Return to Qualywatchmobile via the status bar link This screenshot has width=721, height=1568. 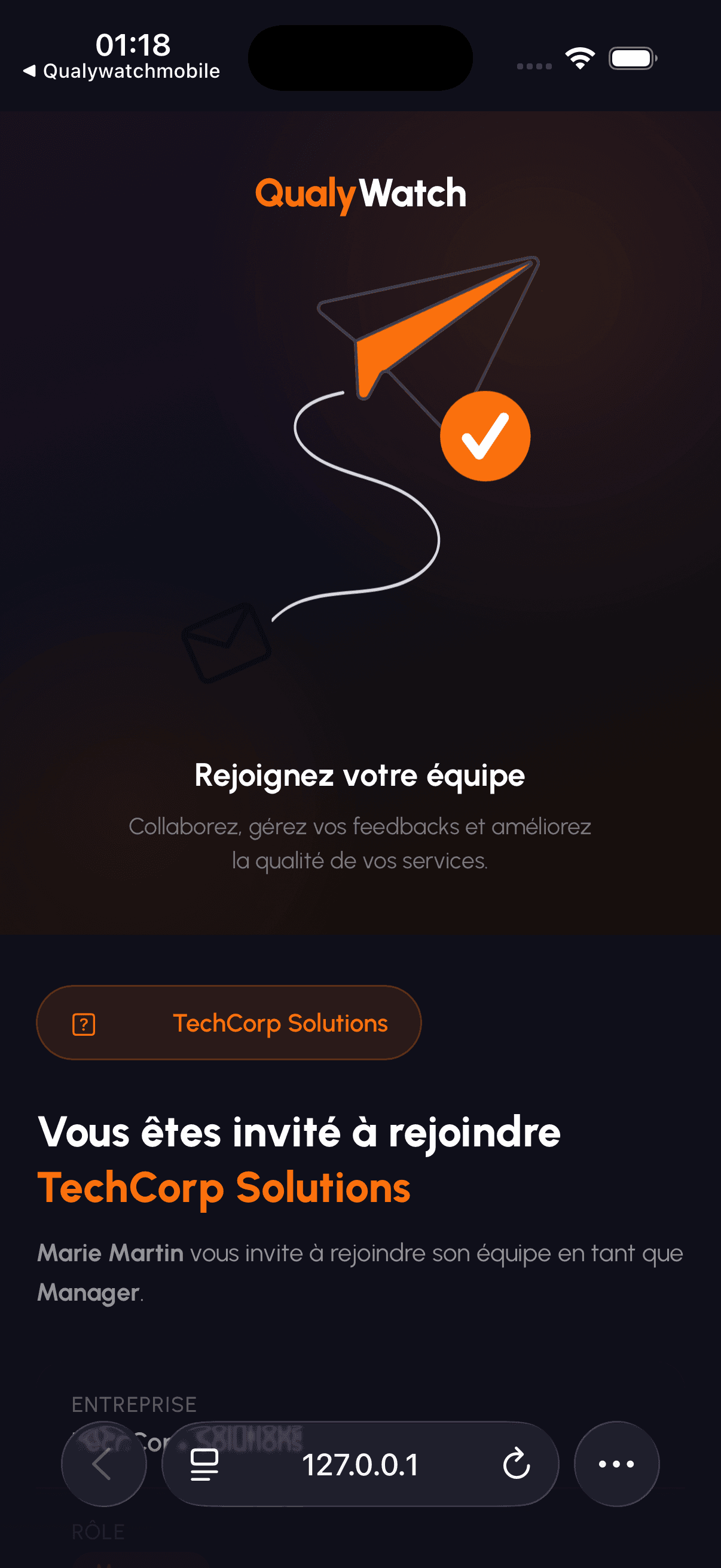point(122,70)
